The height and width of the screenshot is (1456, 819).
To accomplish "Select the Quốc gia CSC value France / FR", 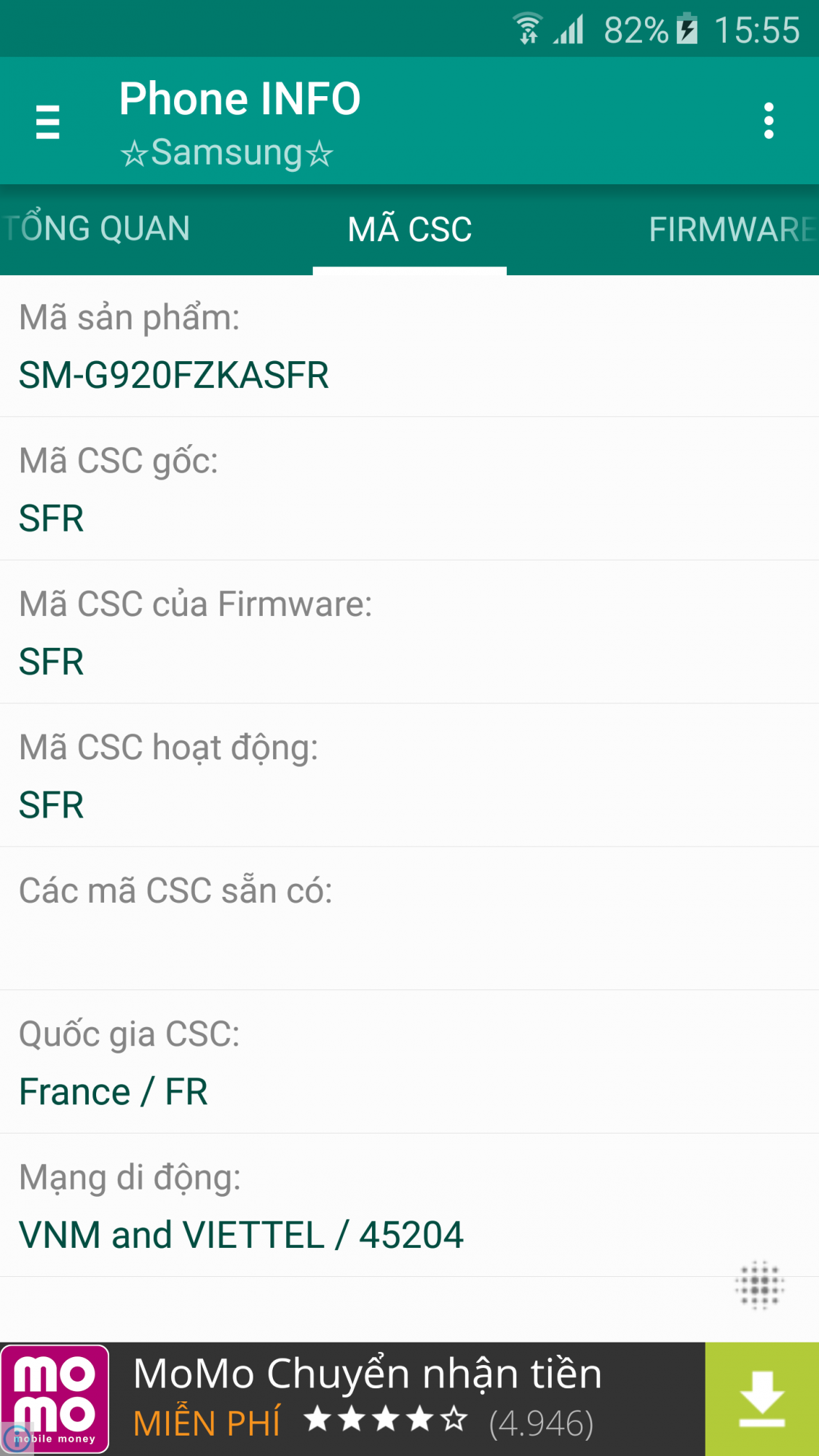I will pyautogui.click(x=113, y=1091).
